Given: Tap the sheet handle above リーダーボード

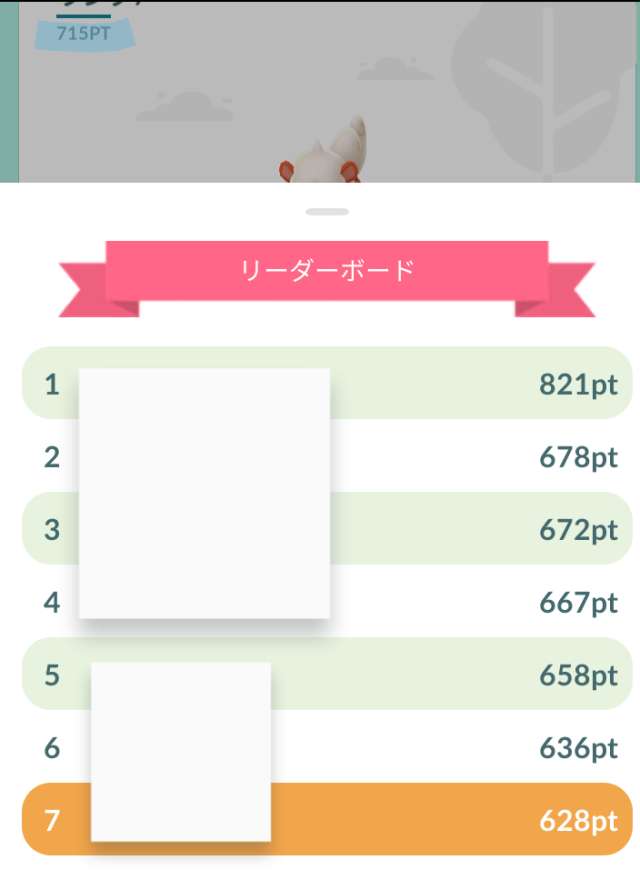Looking at the screenshot, I should pyautogui.click(x=327, y=212).
